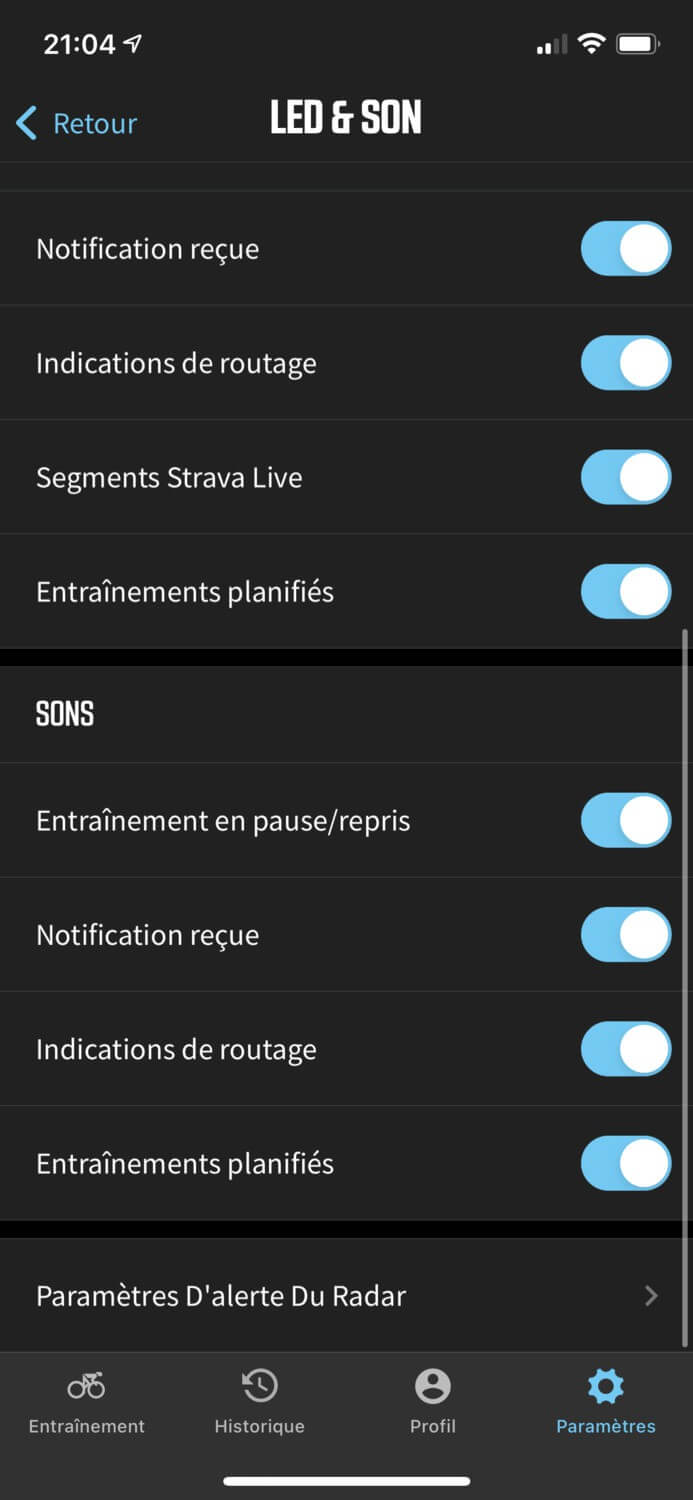Go to the Profil tab

tap(433, 1402)
